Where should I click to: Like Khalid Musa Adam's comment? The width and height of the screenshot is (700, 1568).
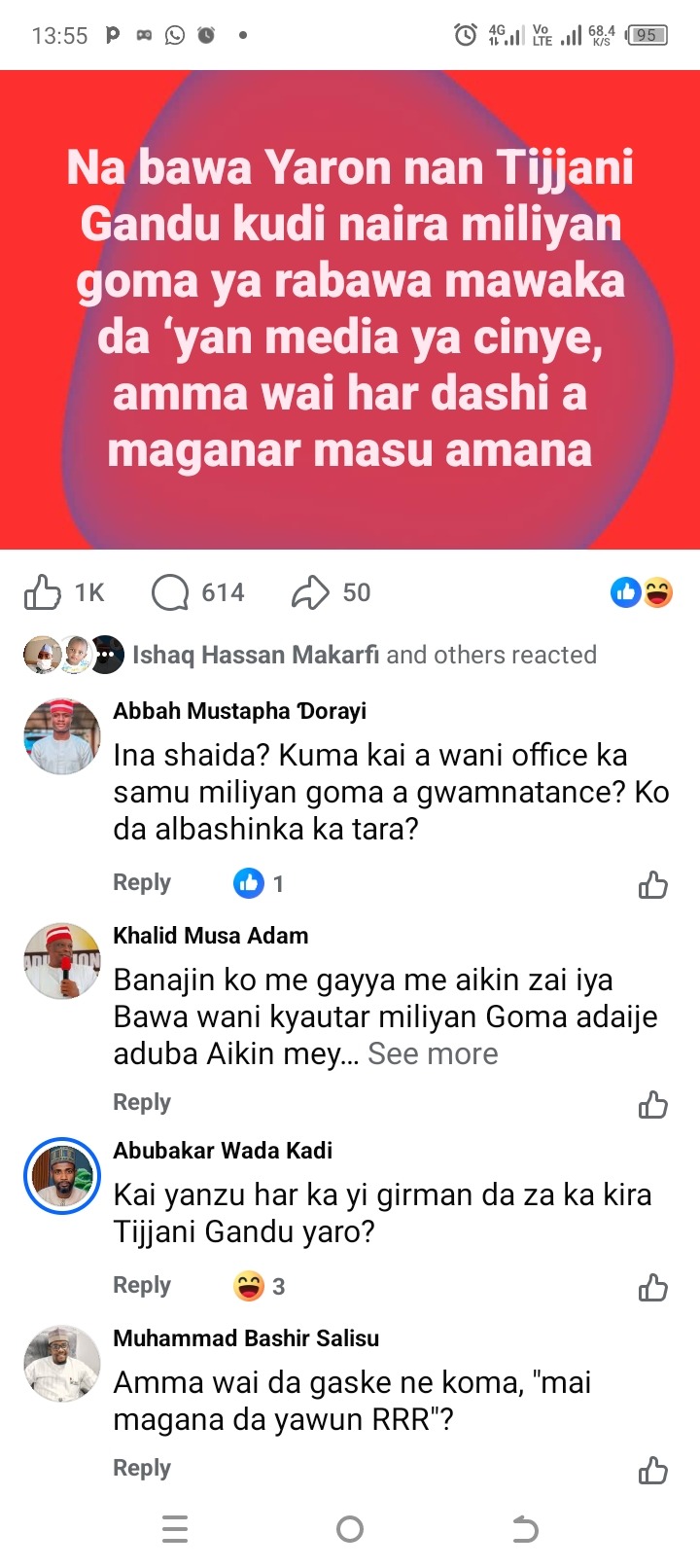[x=652, y=1104]
